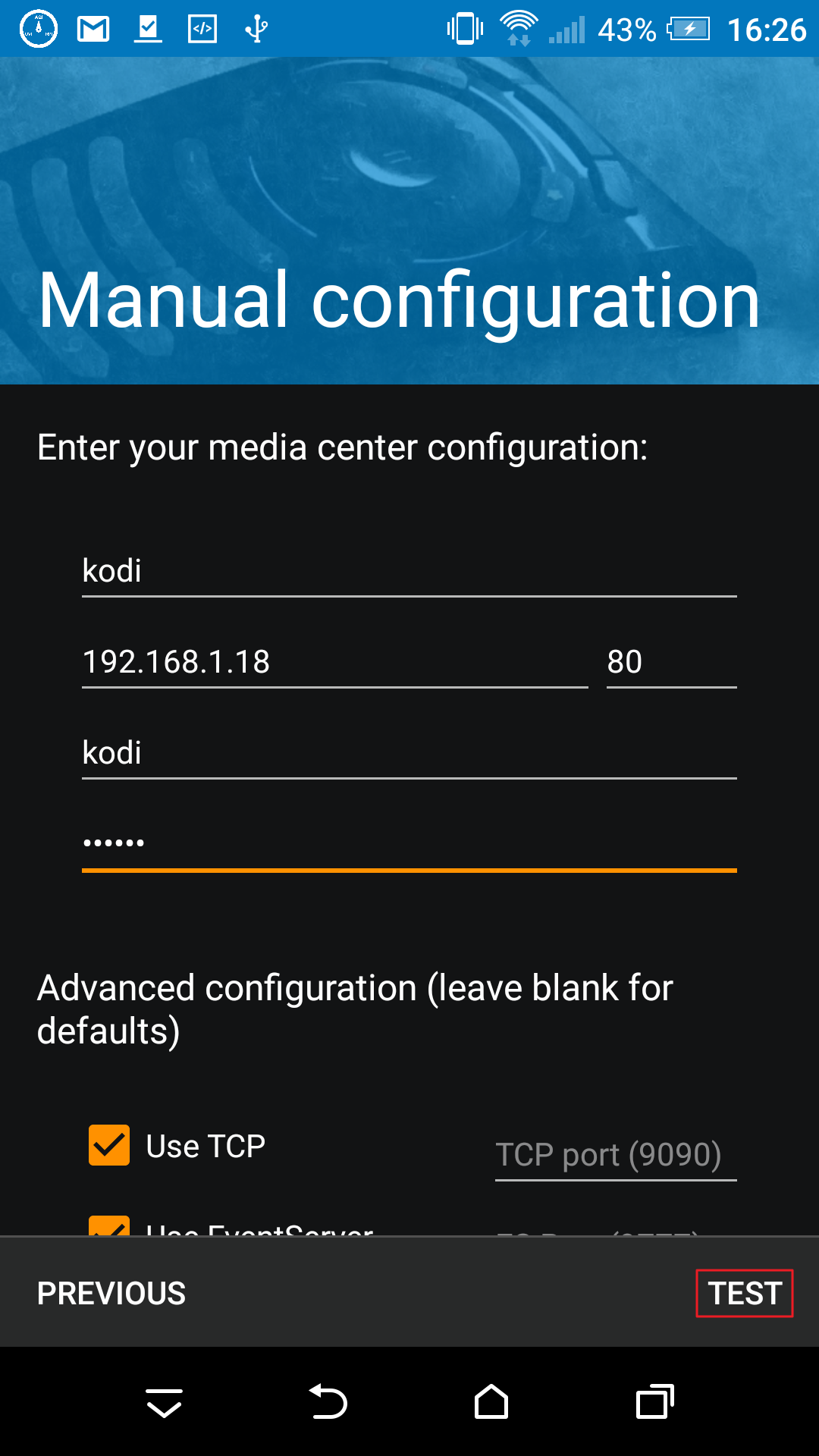Edit the port field showing 80

click(672, 662)
